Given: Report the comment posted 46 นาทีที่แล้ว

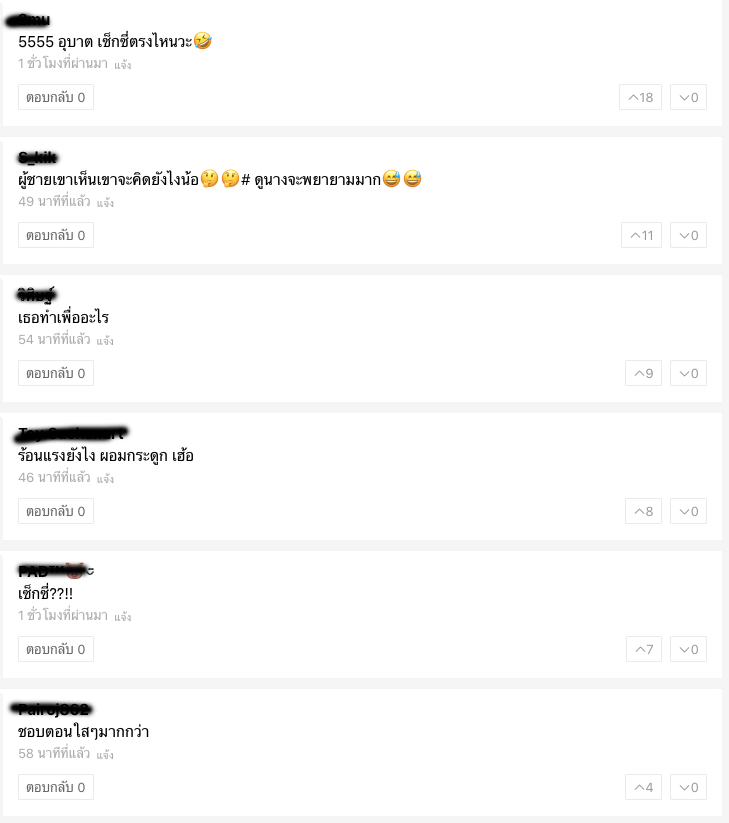Looking at the screenshot, I should click(105, 478).
